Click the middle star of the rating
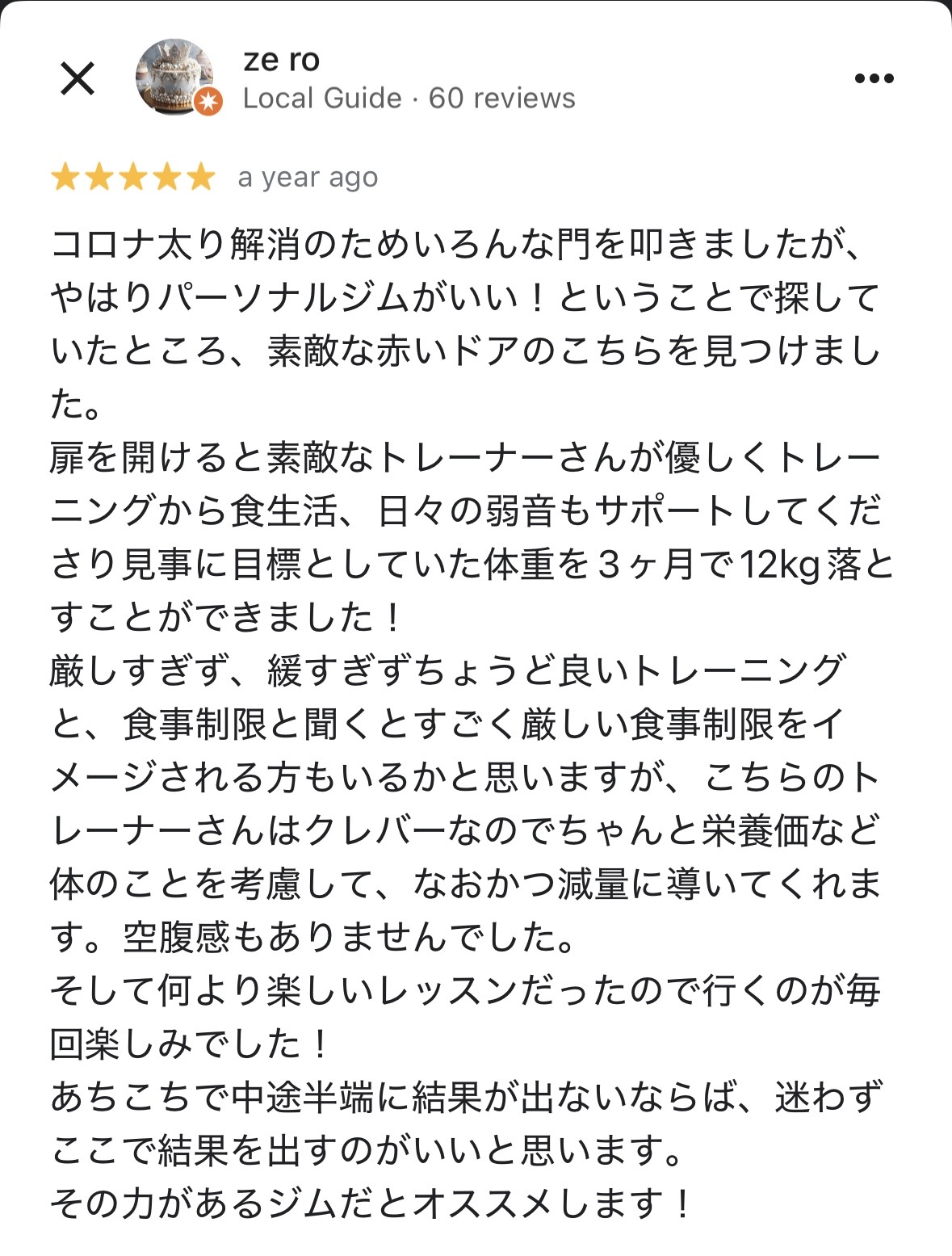 (x=132, y=176)
